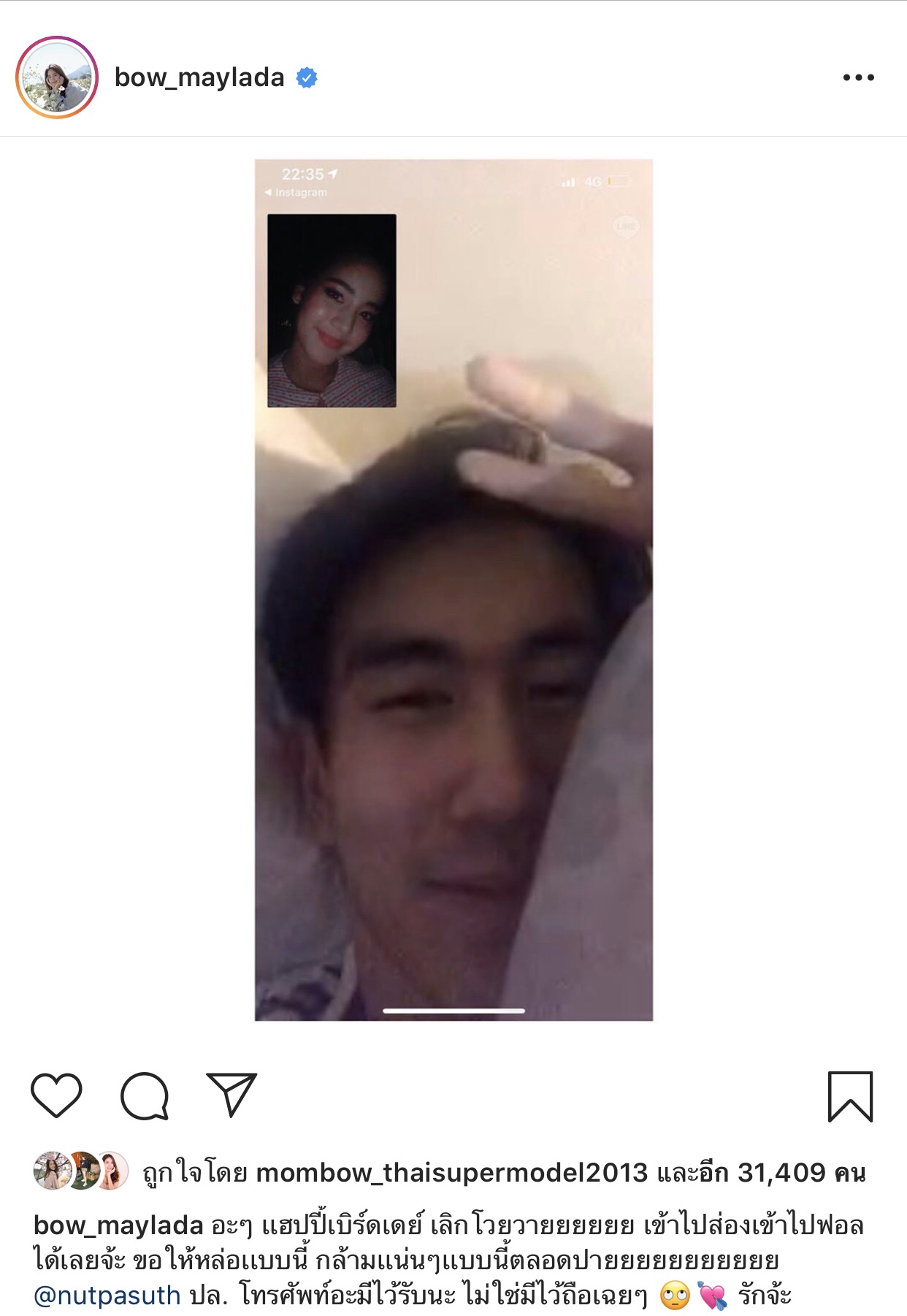Bookmark this post to saved

(850, 1096)
